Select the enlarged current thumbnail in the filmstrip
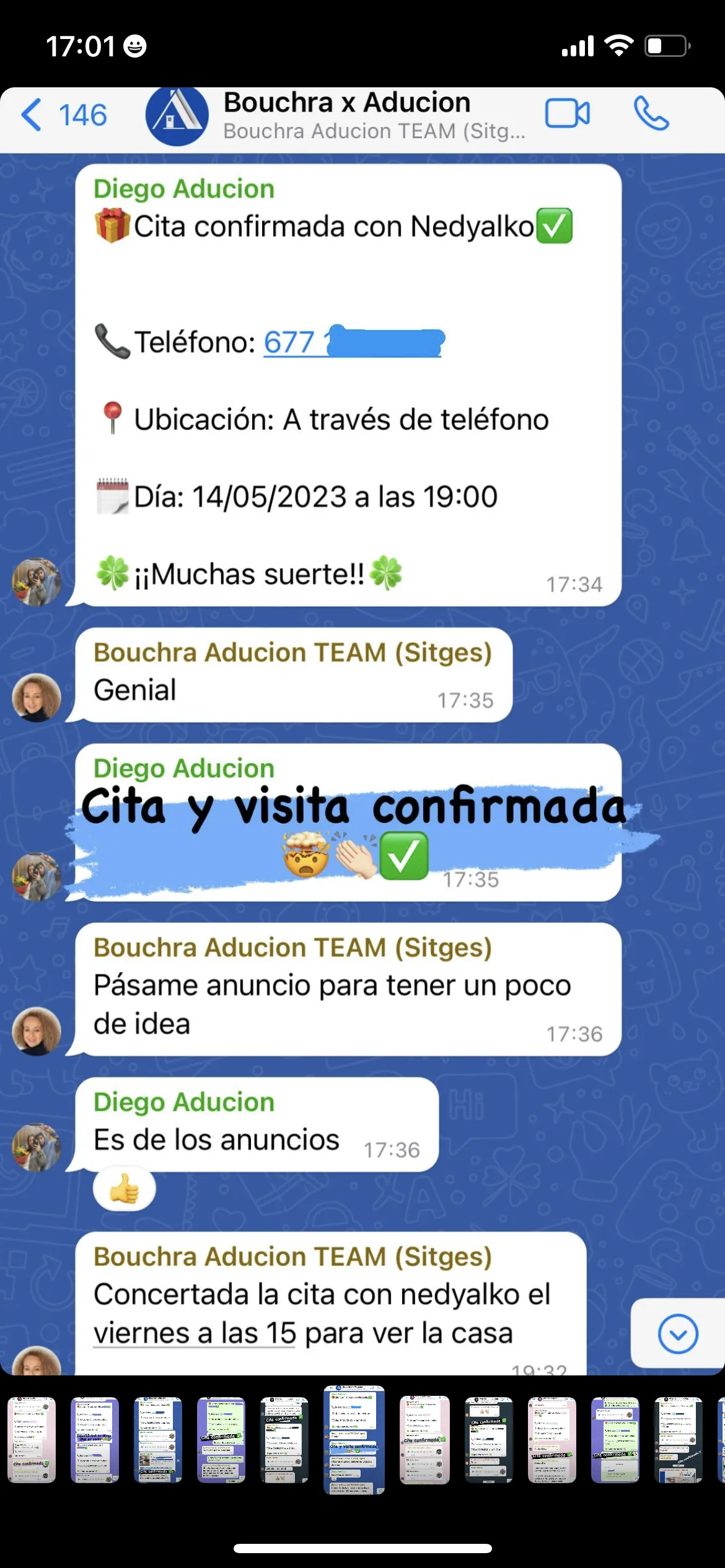Image resolution: width=725 pixels, height=1568 pixels. click(x=354, y=1439)
